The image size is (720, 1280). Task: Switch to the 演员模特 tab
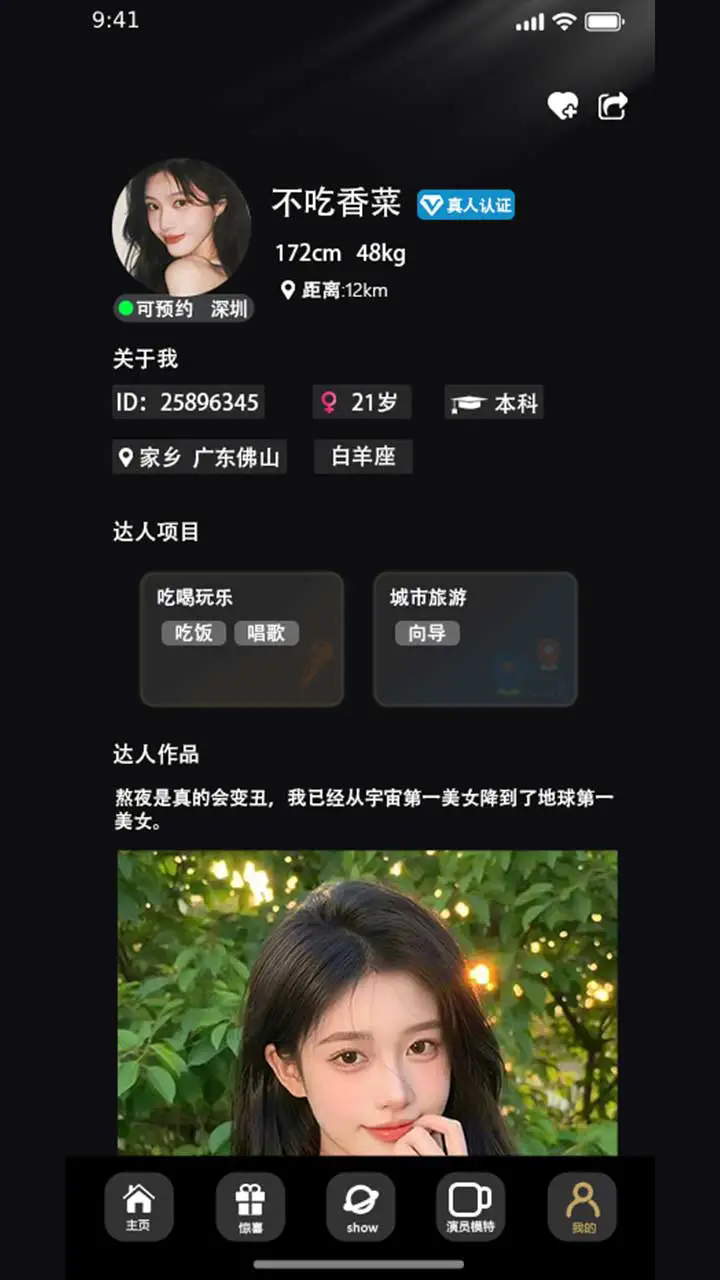point(470,1207)
